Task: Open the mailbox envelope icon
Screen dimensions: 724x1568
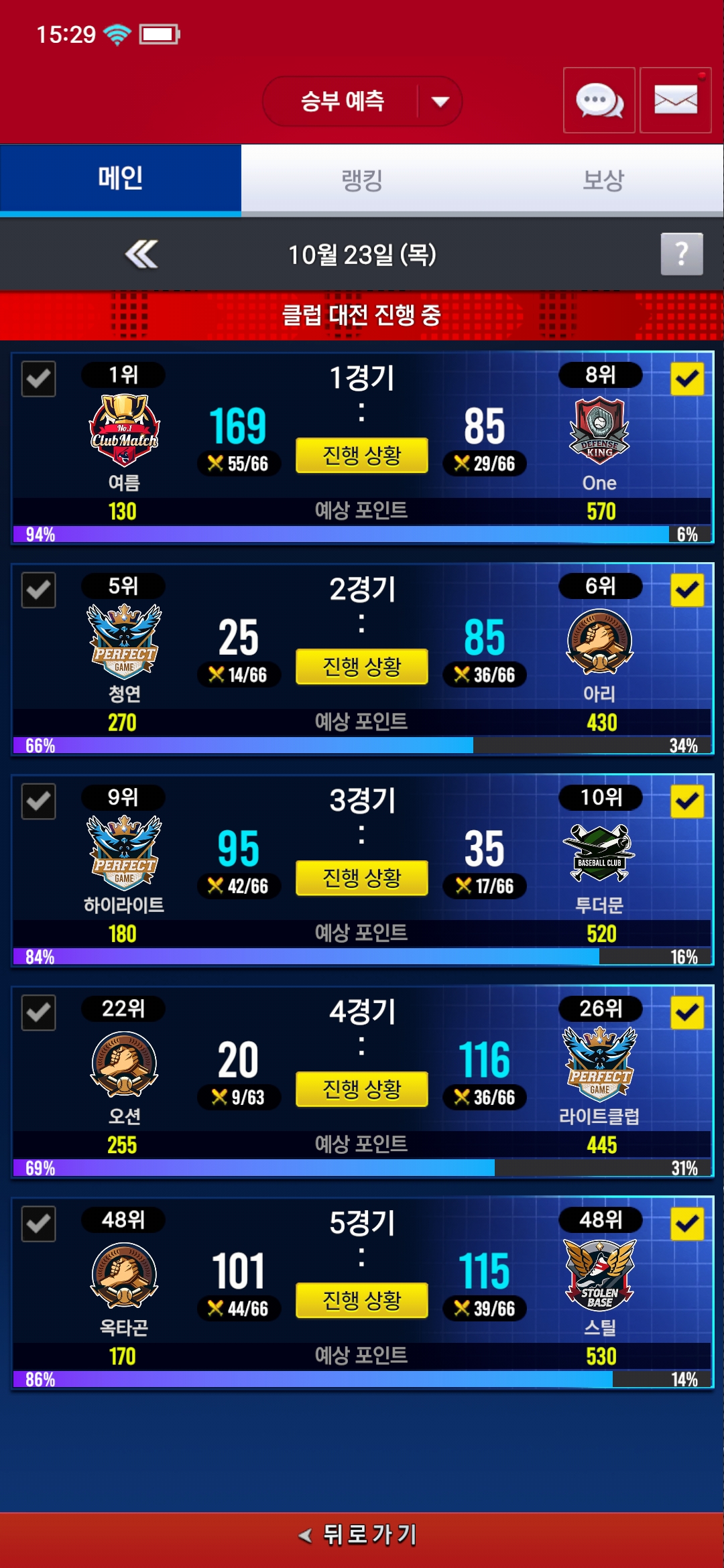Action: coord(675,101)
